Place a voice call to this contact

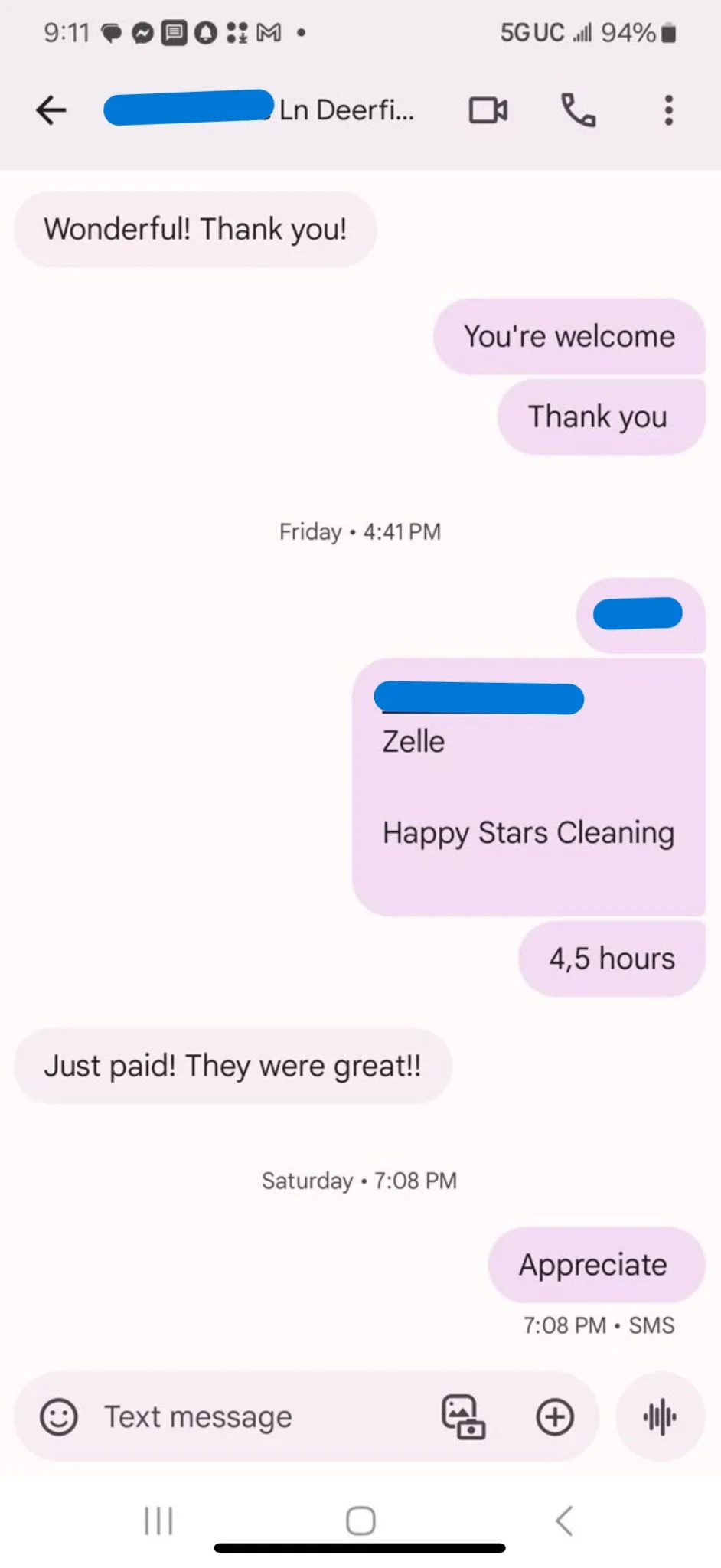(x=578, y=110)
